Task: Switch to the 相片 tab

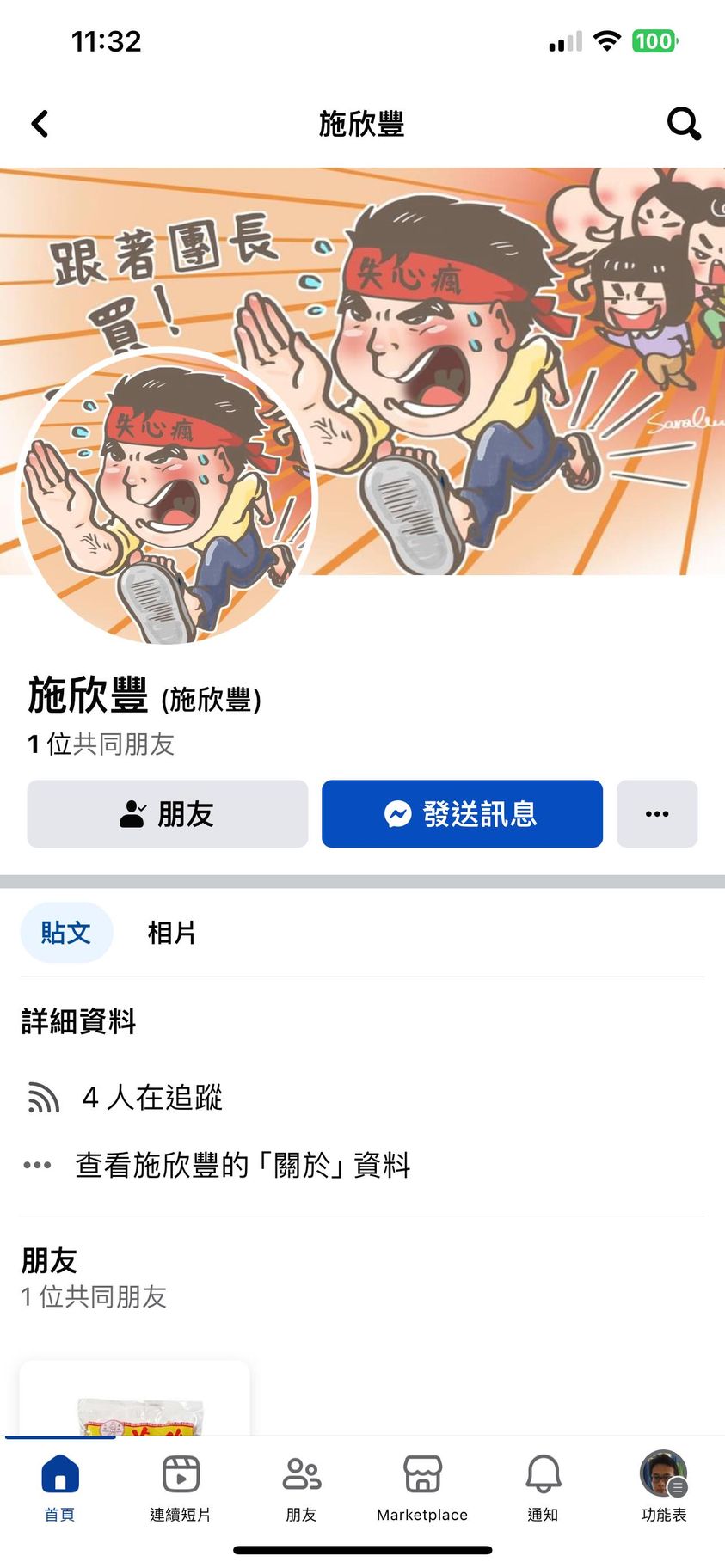Action: tap(172, 933)
